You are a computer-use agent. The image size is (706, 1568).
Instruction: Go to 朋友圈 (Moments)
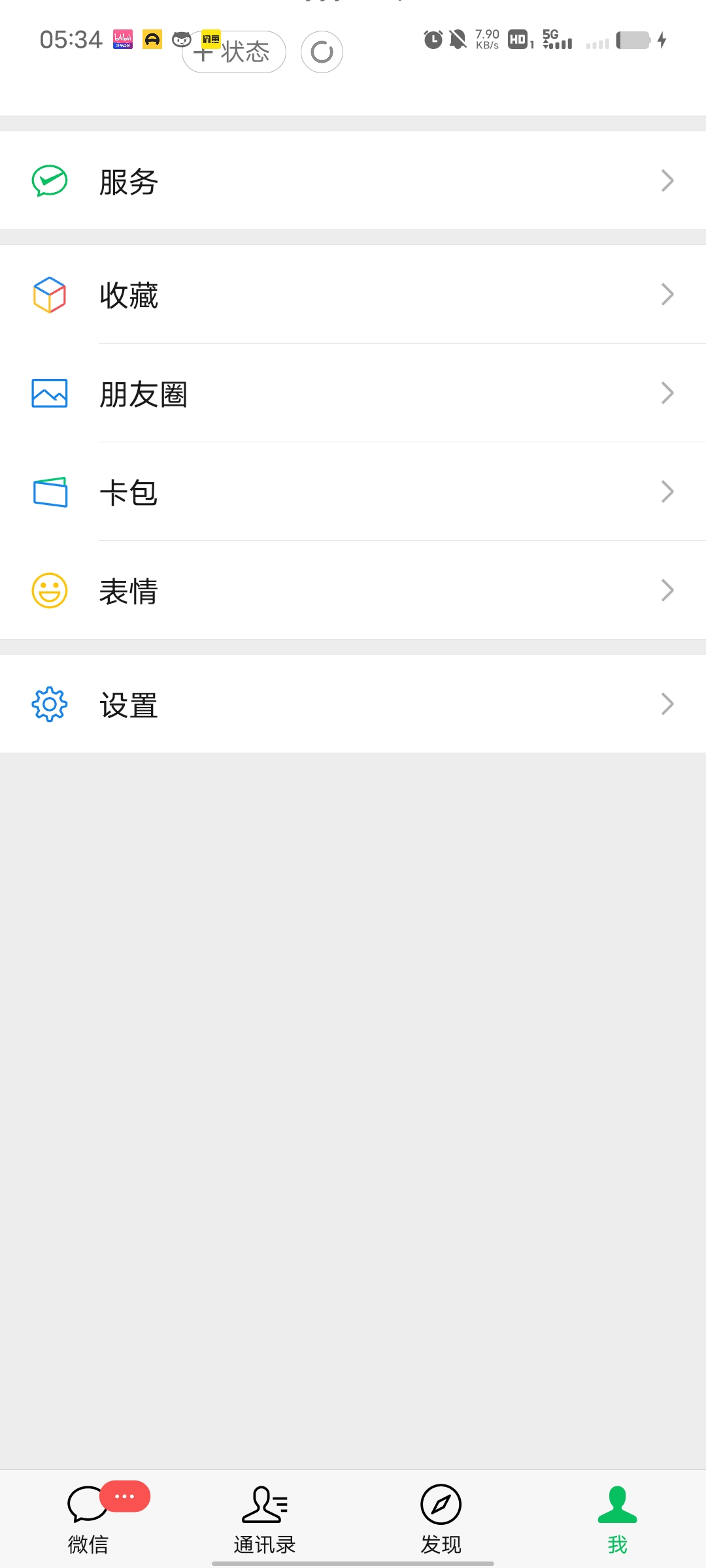pyautogui.click(x=353, y=393)
